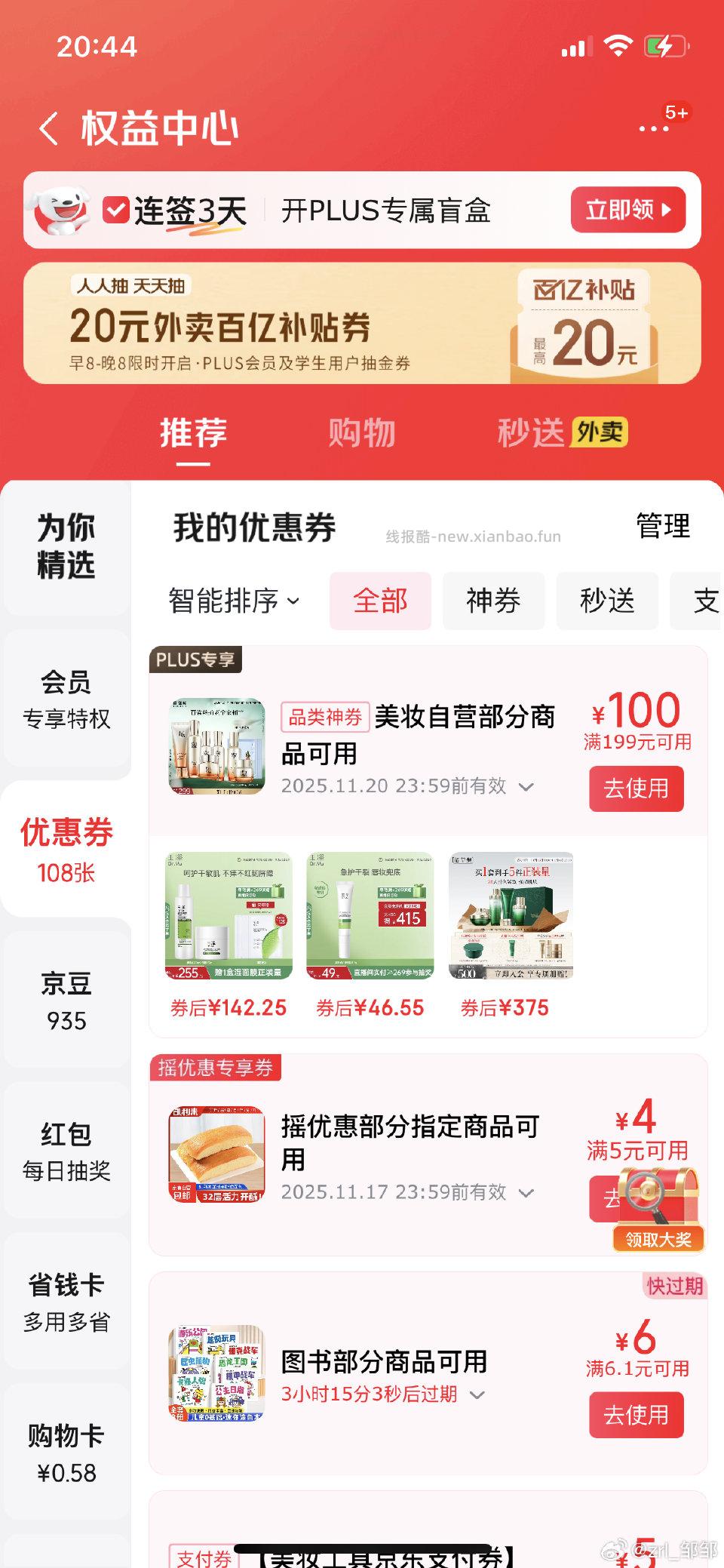The image size is (724, 1568).
Task: Switch to the 购物 tab
Action: click(362, 432)
